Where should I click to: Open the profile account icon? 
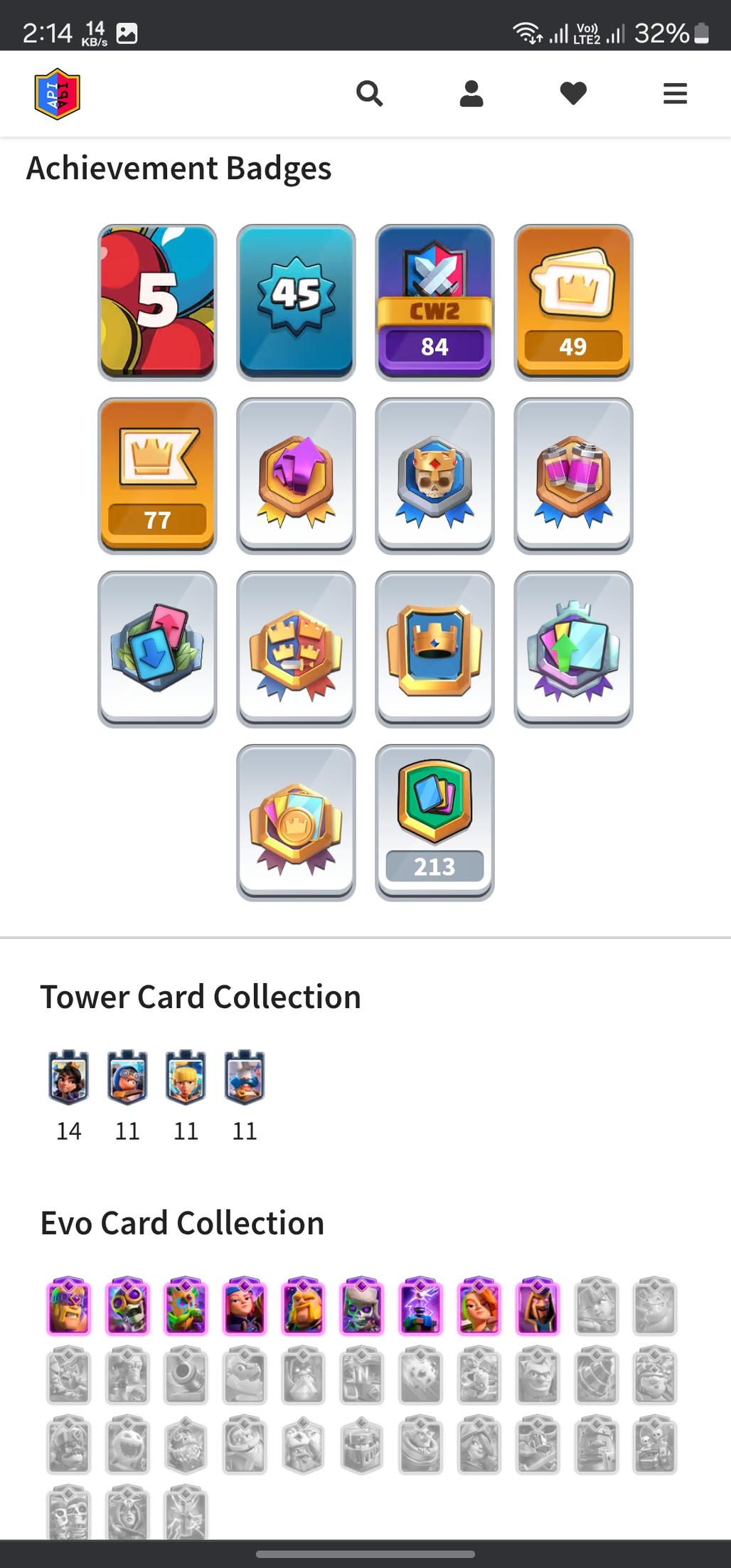[471, 93]
